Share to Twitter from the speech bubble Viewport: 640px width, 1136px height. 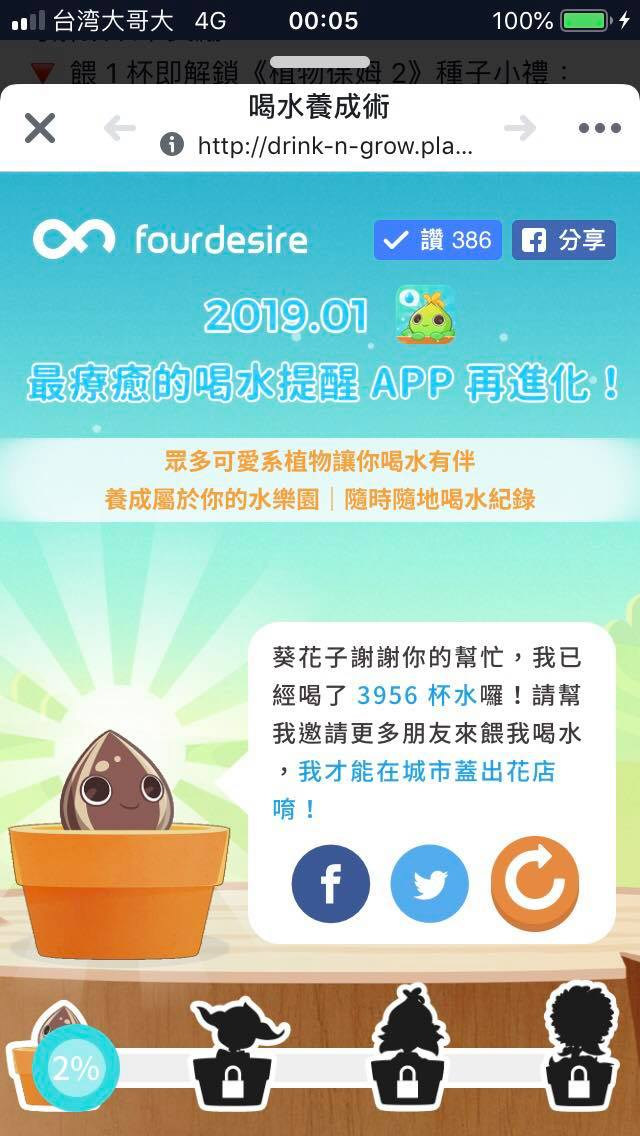[430, 884]
